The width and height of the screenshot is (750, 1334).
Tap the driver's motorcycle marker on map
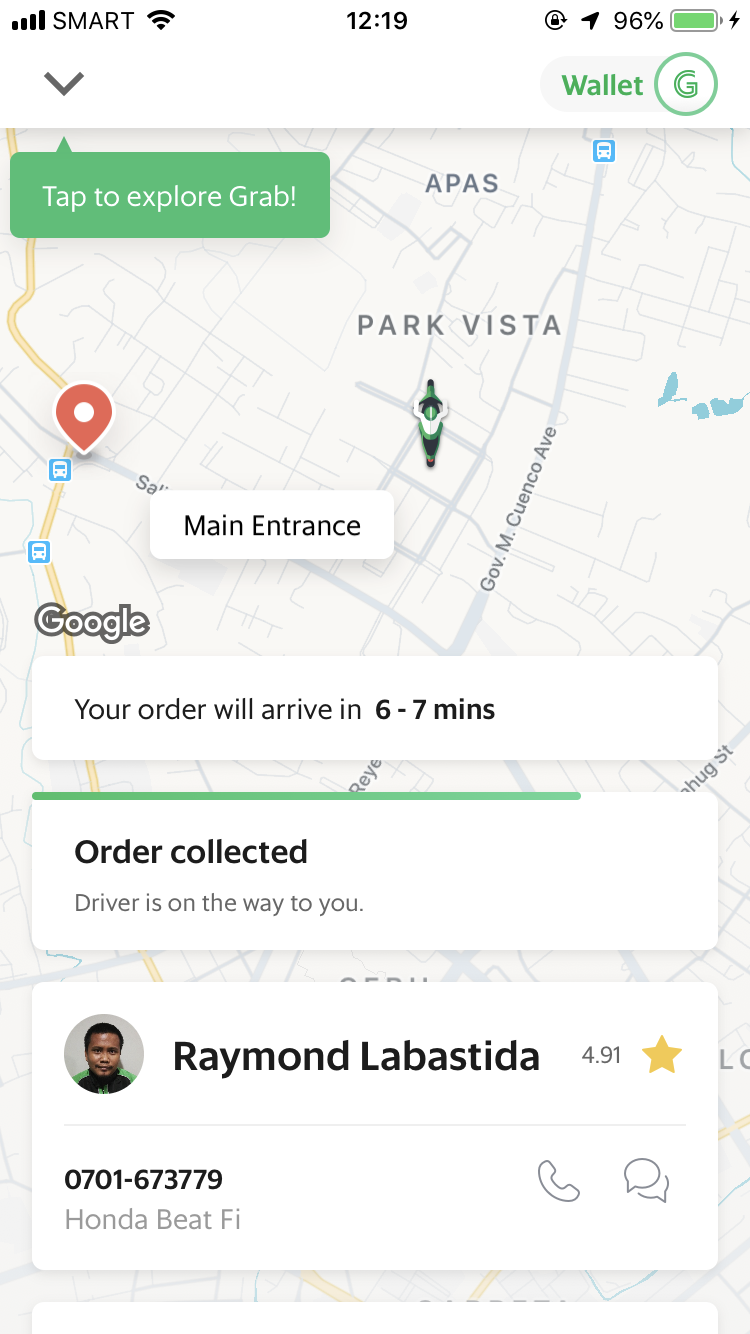pos(431,422)
